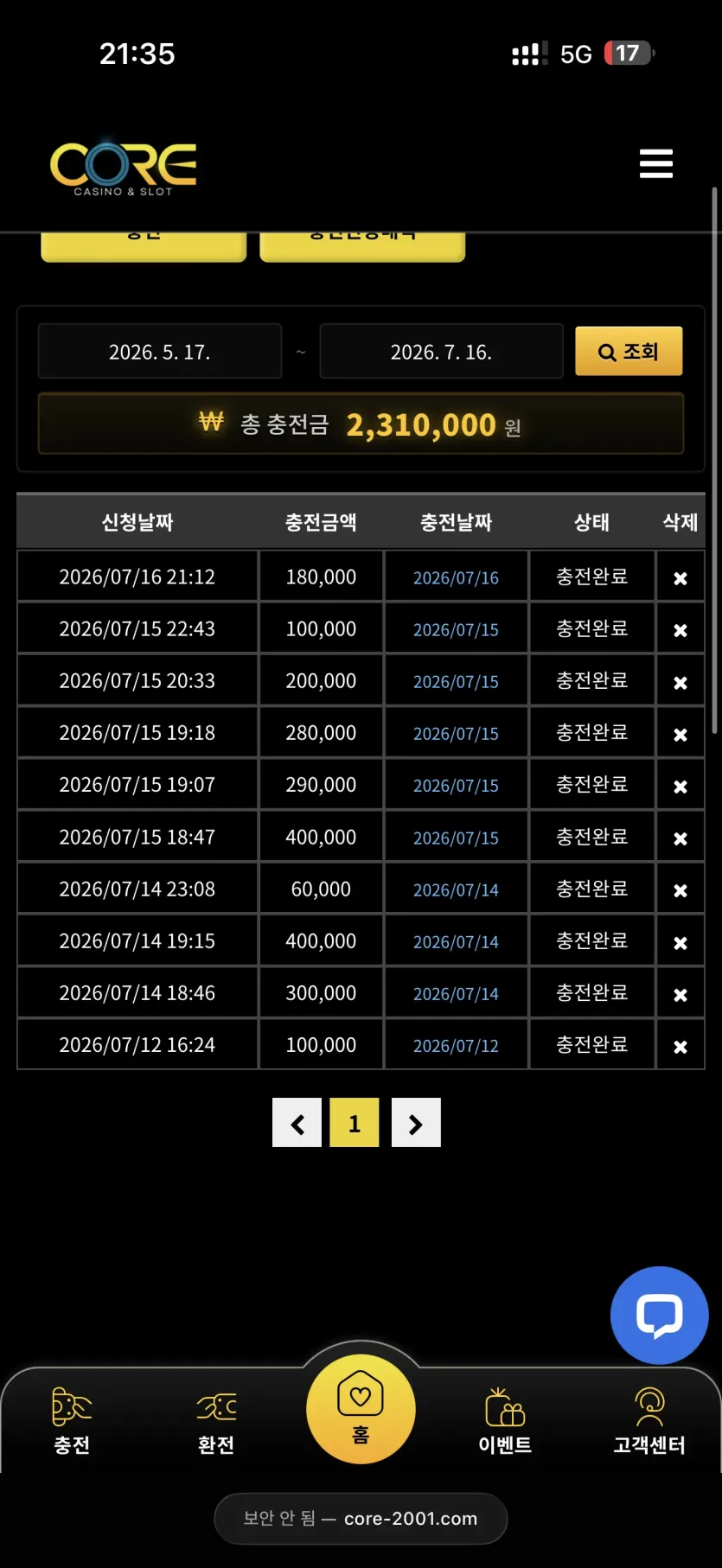722x1568 pixels.
Task: Select the end date 2026. 7. 16.
Action: coord(441,352)
